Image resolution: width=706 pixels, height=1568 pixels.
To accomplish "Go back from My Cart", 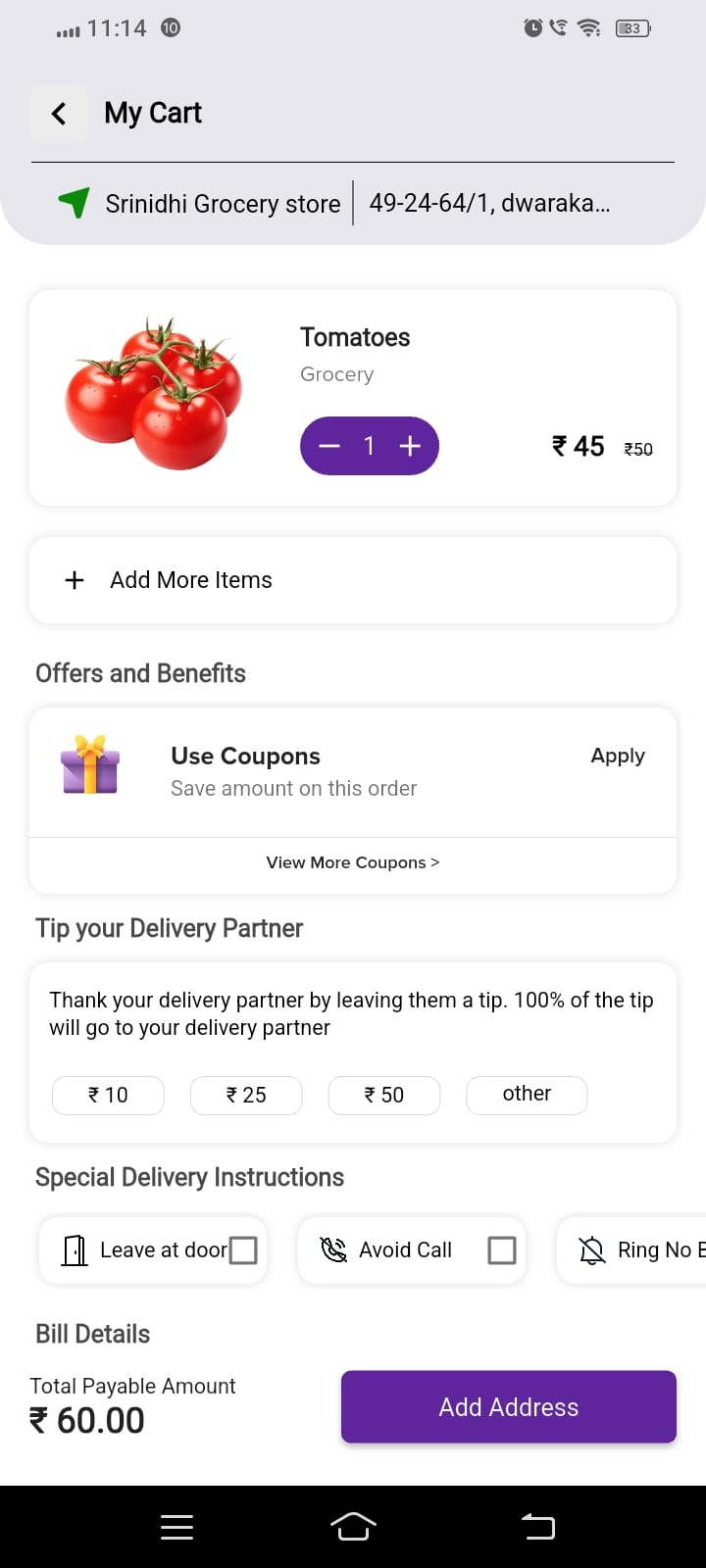I will click(59, 114).
